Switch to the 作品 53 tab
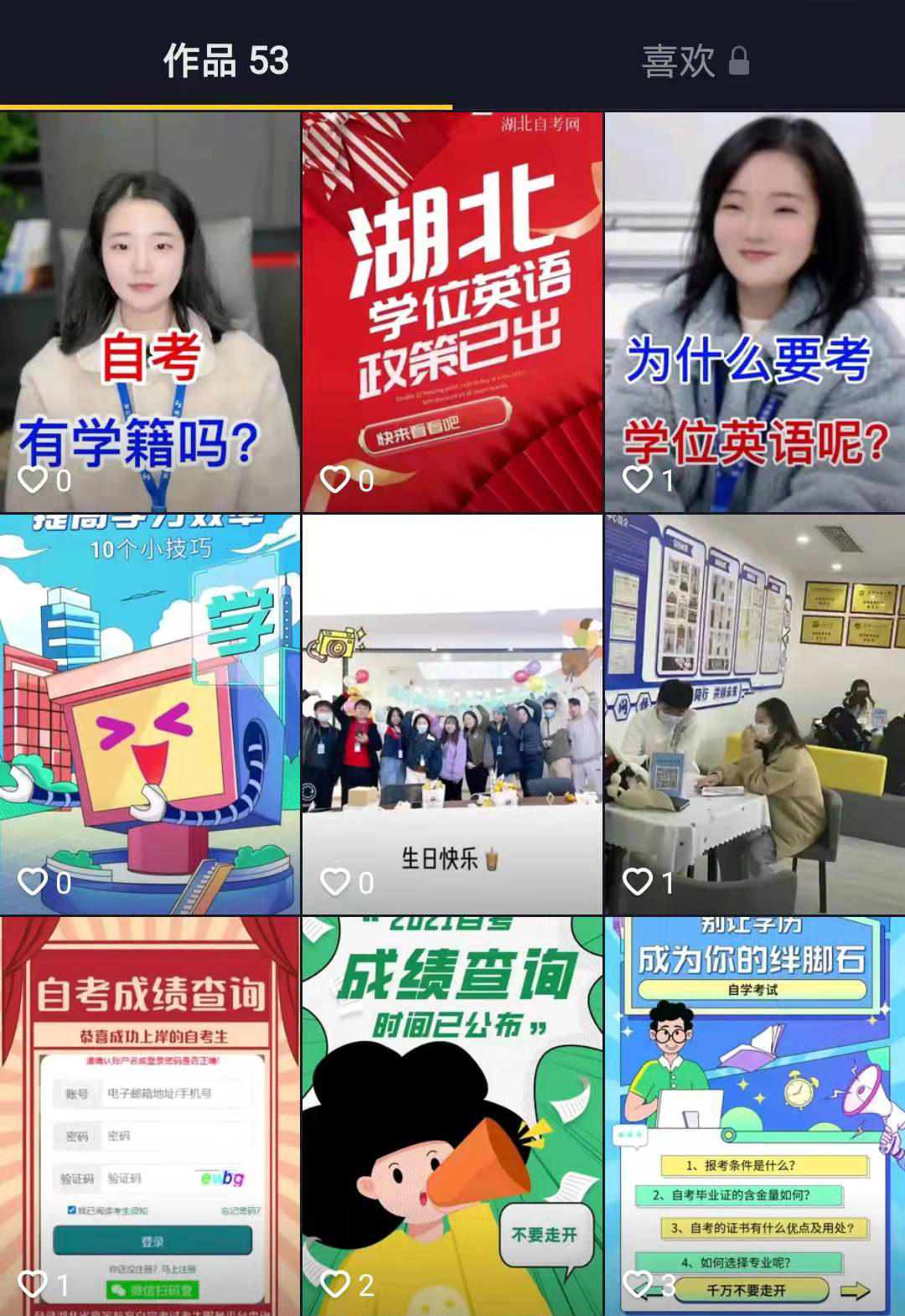This screenshot has width=905, height=1316. coord(225,61)
